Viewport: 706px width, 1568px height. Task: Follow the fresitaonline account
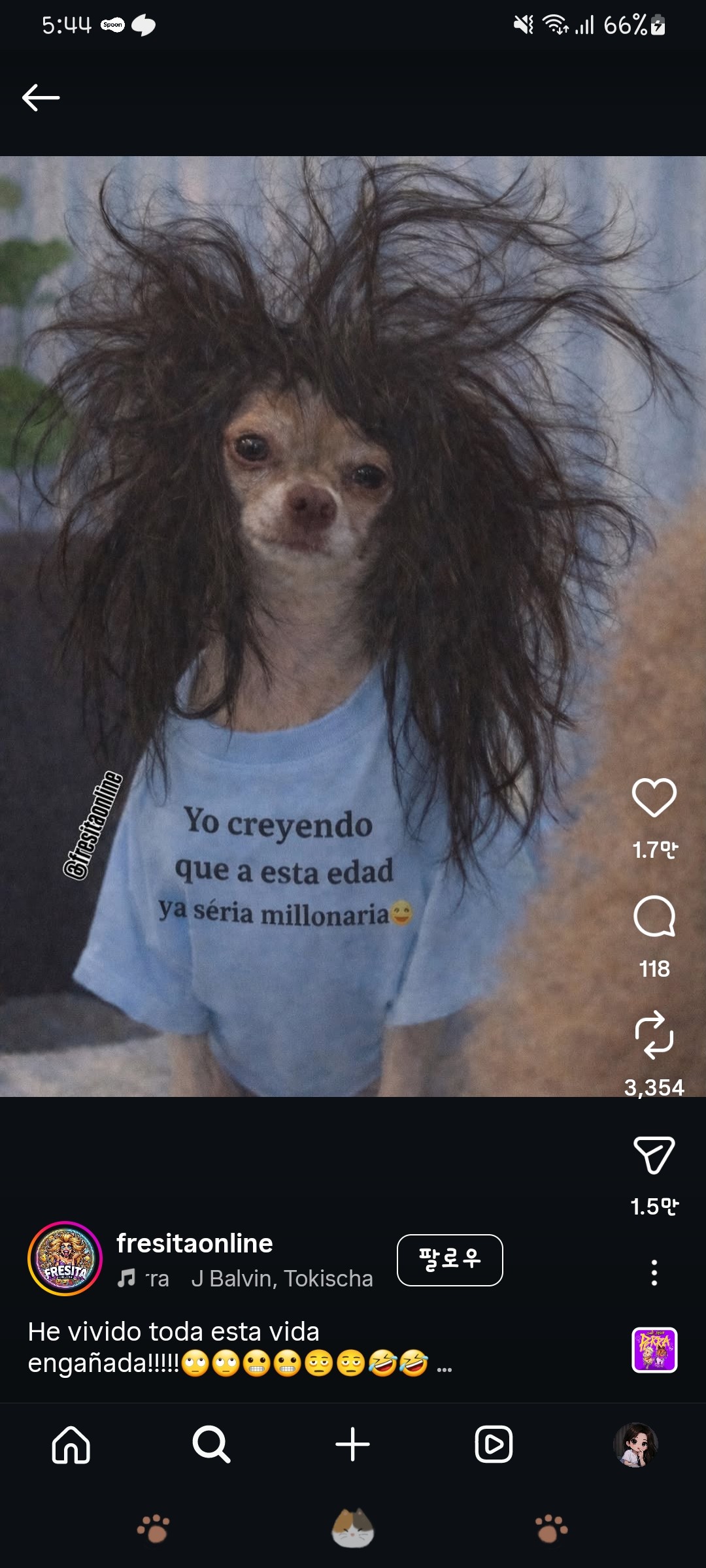(450, 1260)
